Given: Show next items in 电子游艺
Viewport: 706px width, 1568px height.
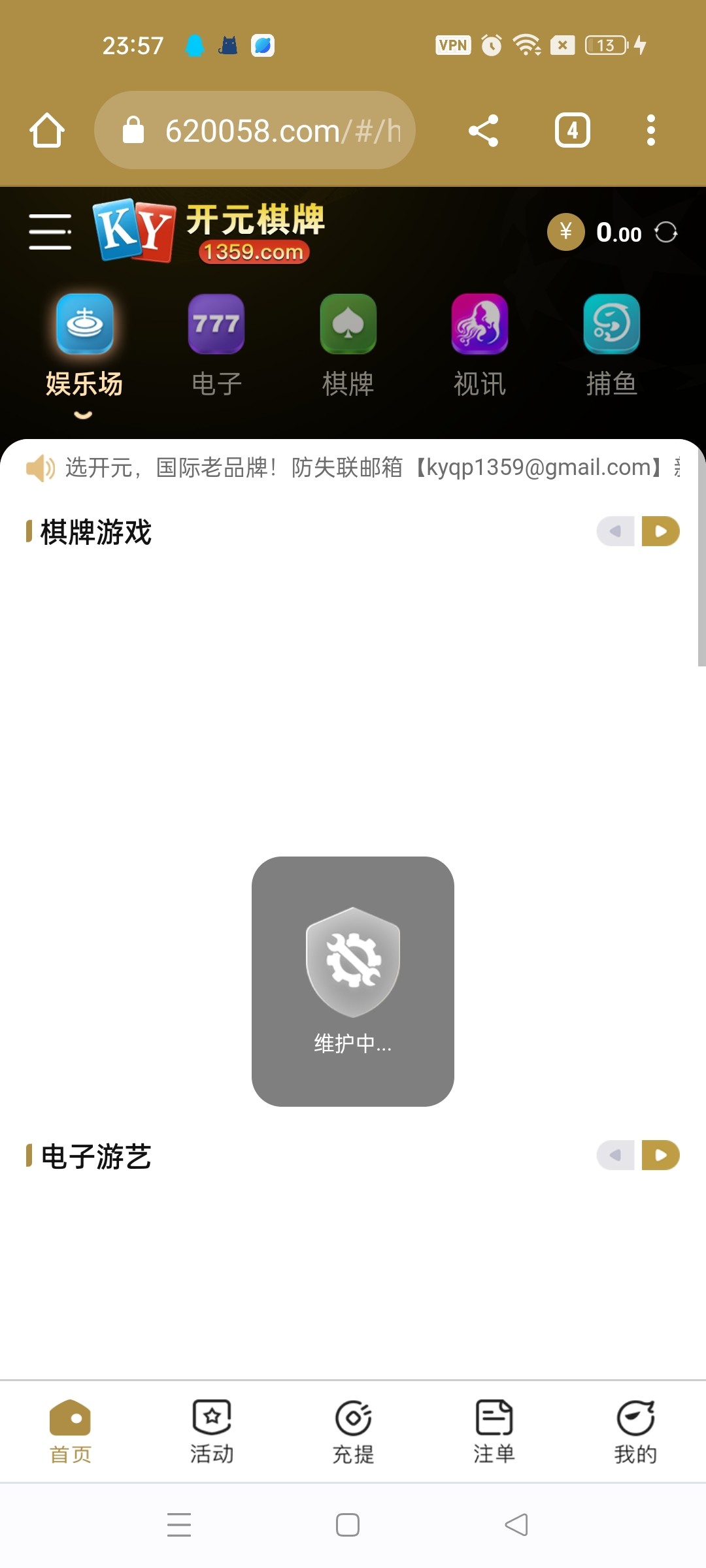Looking at the screenshot, I should point(660,1155).
